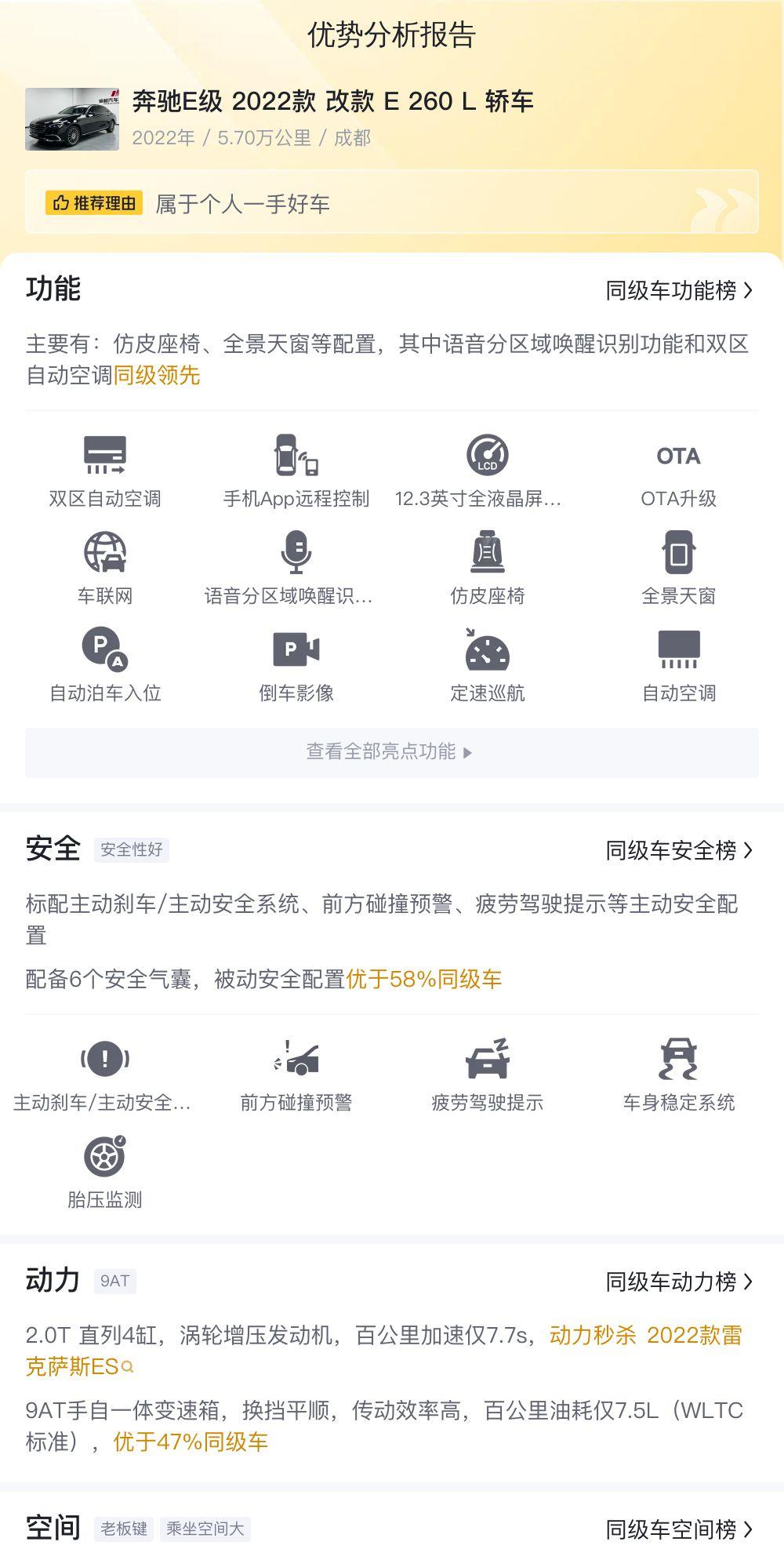Open the 同级车功能榜 ranking link
Screen dimensions: 784x1560
pos(679,291)
